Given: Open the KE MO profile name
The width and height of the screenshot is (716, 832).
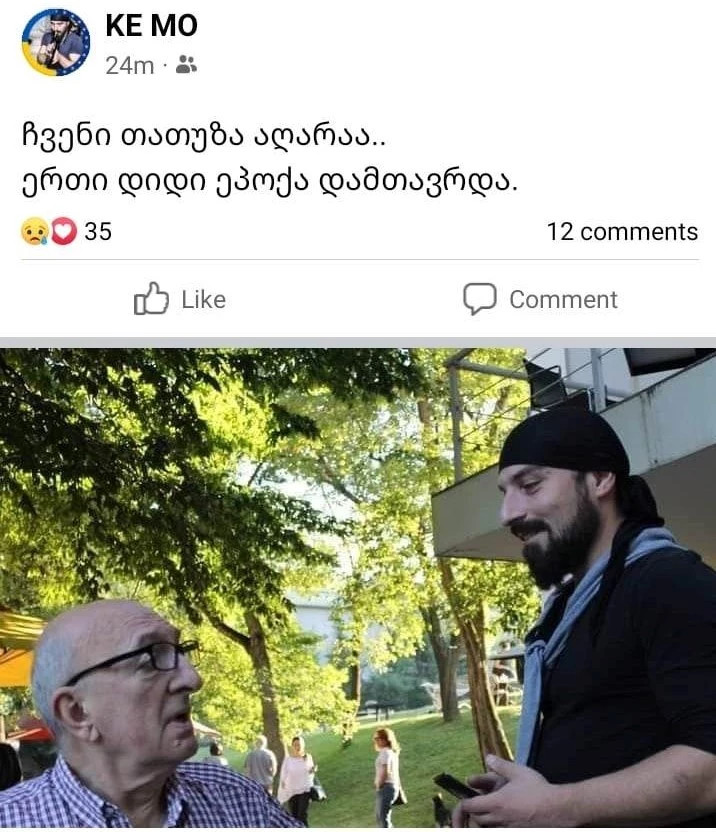Looking at the screenshot, I should [150, 27].
